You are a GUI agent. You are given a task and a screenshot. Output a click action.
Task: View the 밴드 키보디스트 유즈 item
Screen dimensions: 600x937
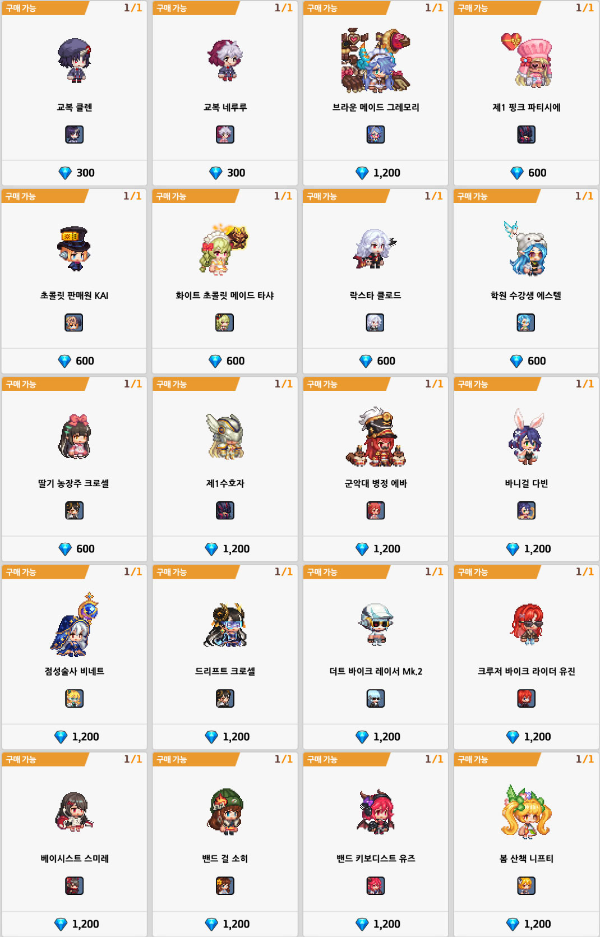(376, 842)
